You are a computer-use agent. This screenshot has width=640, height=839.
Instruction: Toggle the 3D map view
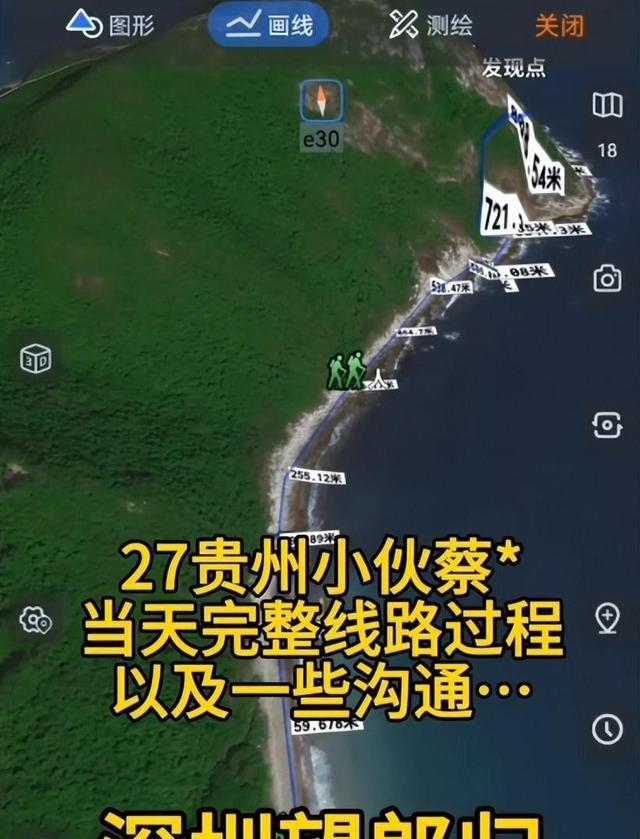(36, 358)
